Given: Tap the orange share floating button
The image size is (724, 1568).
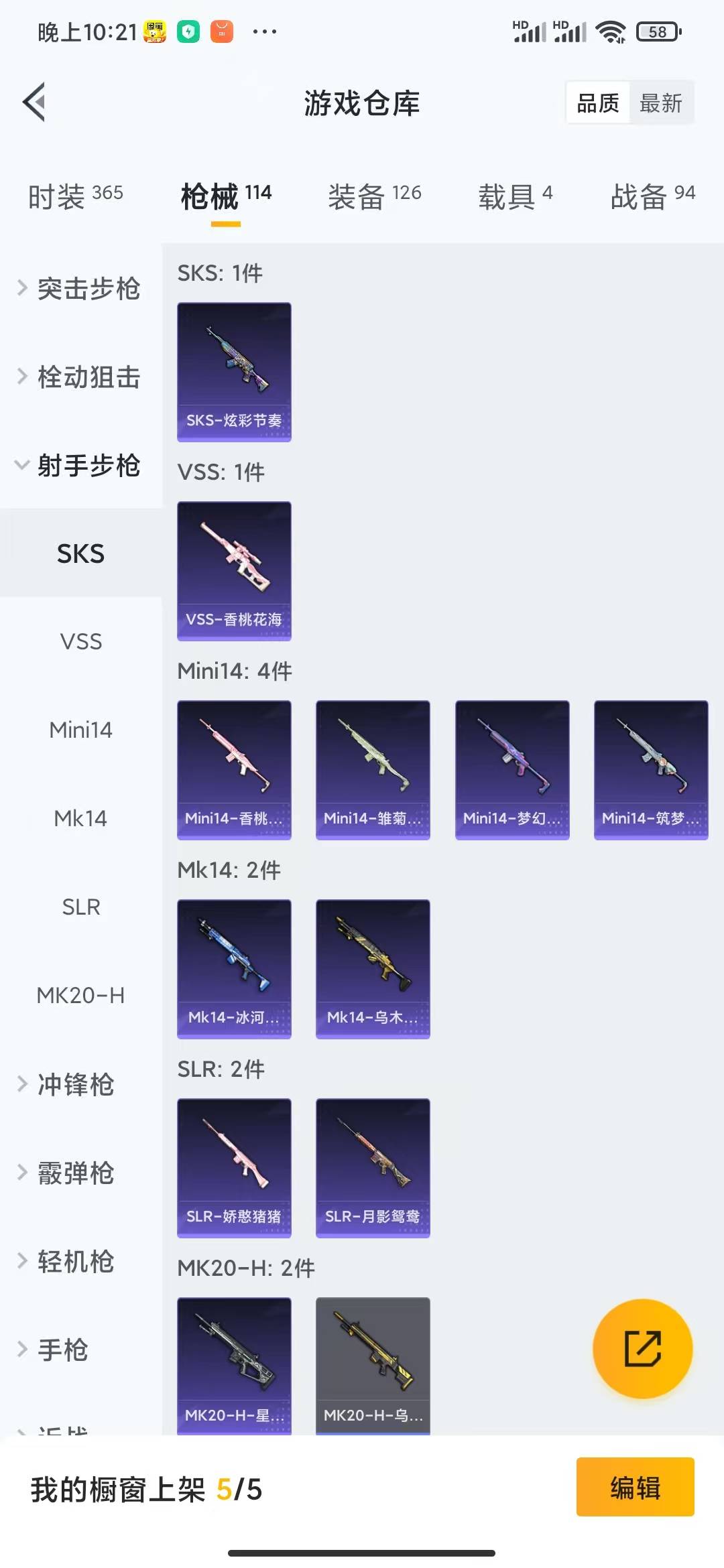Looking at the screenshot, I should pos(642,1348).
